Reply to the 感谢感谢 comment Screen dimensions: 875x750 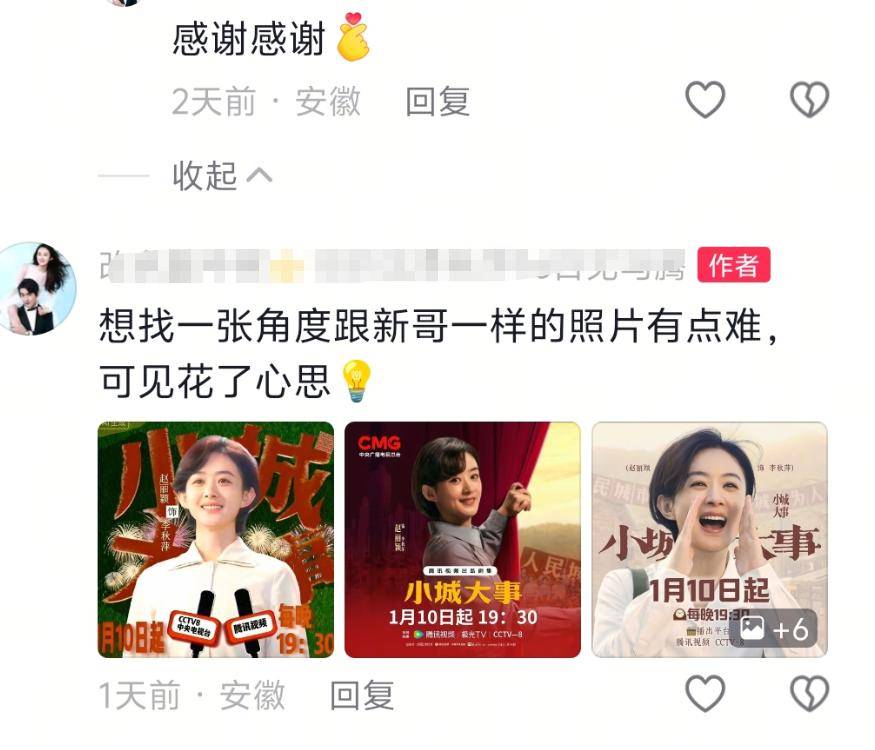437,101
